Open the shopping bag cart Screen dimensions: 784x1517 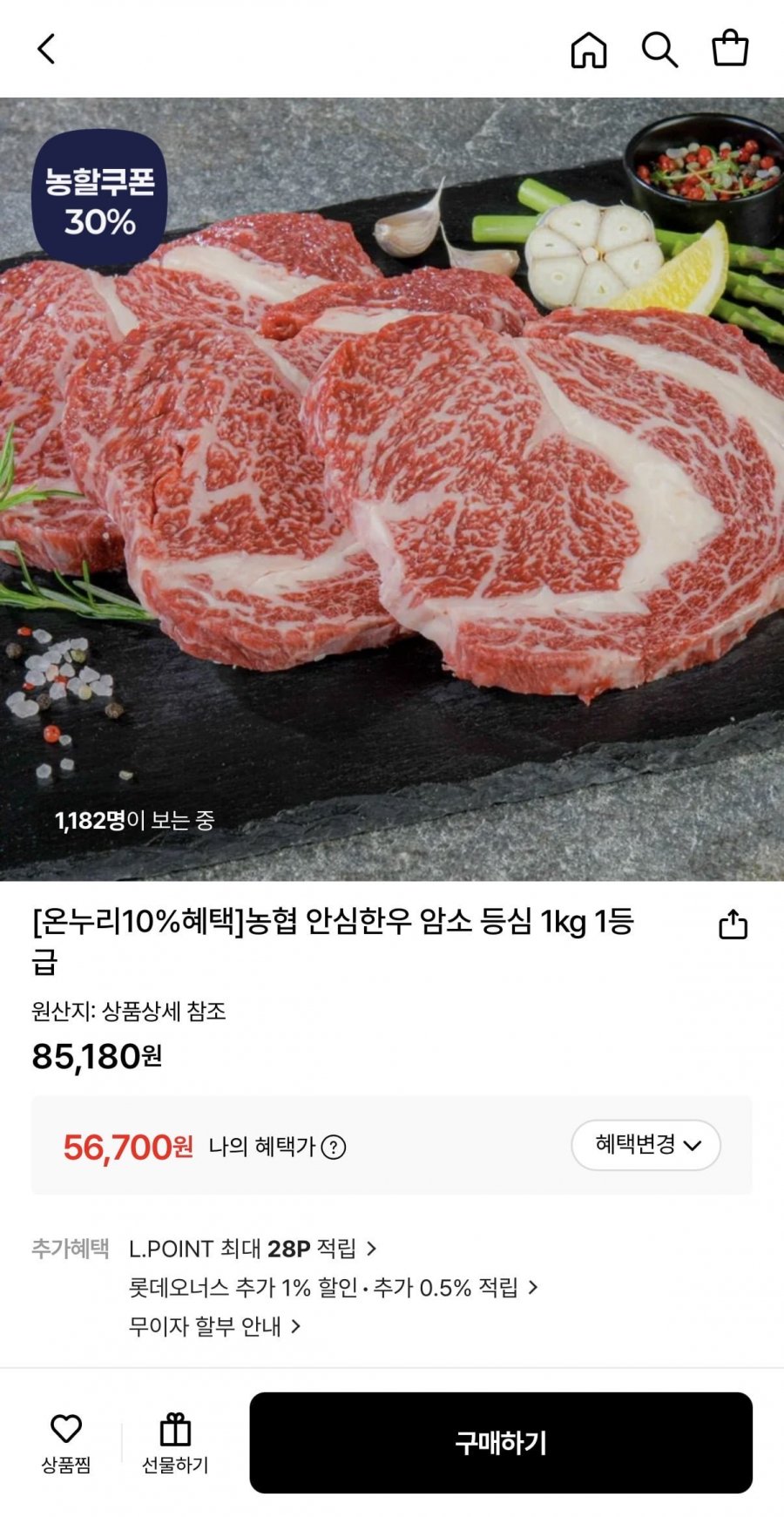click(730, 49)
